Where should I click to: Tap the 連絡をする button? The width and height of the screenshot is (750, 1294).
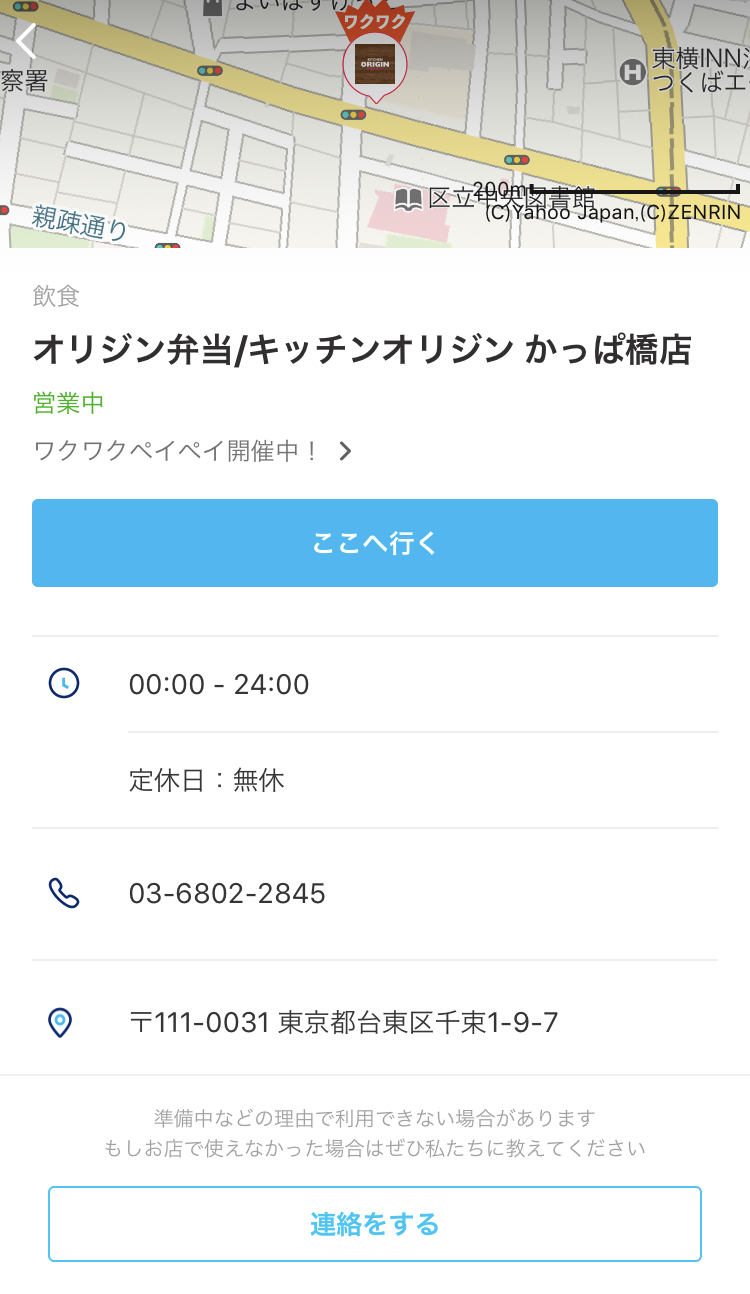375,1224
